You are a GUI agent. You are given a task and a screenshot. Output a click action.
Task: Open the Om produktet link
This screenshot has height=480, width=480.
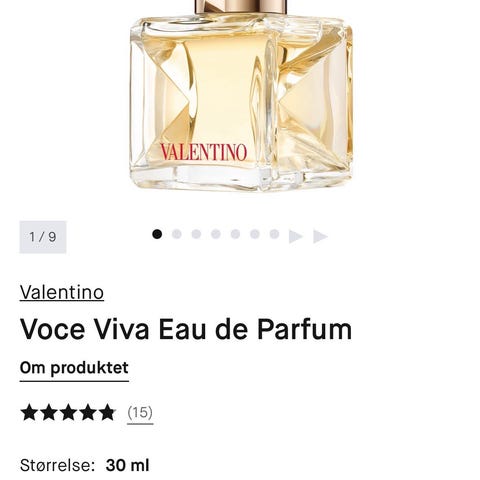74,368
